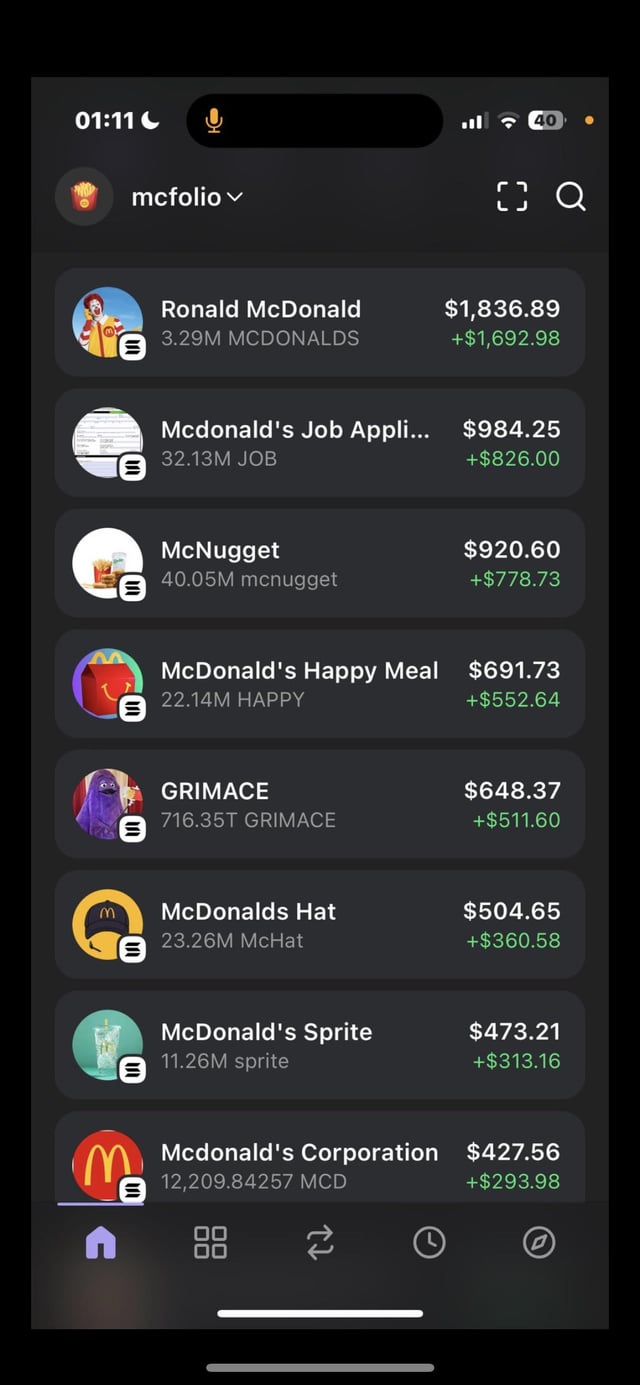Select the McDonald's Happy Meal token
This screenshot has width=640, height=1385.
pyautogui.click(x=320, y=684)
